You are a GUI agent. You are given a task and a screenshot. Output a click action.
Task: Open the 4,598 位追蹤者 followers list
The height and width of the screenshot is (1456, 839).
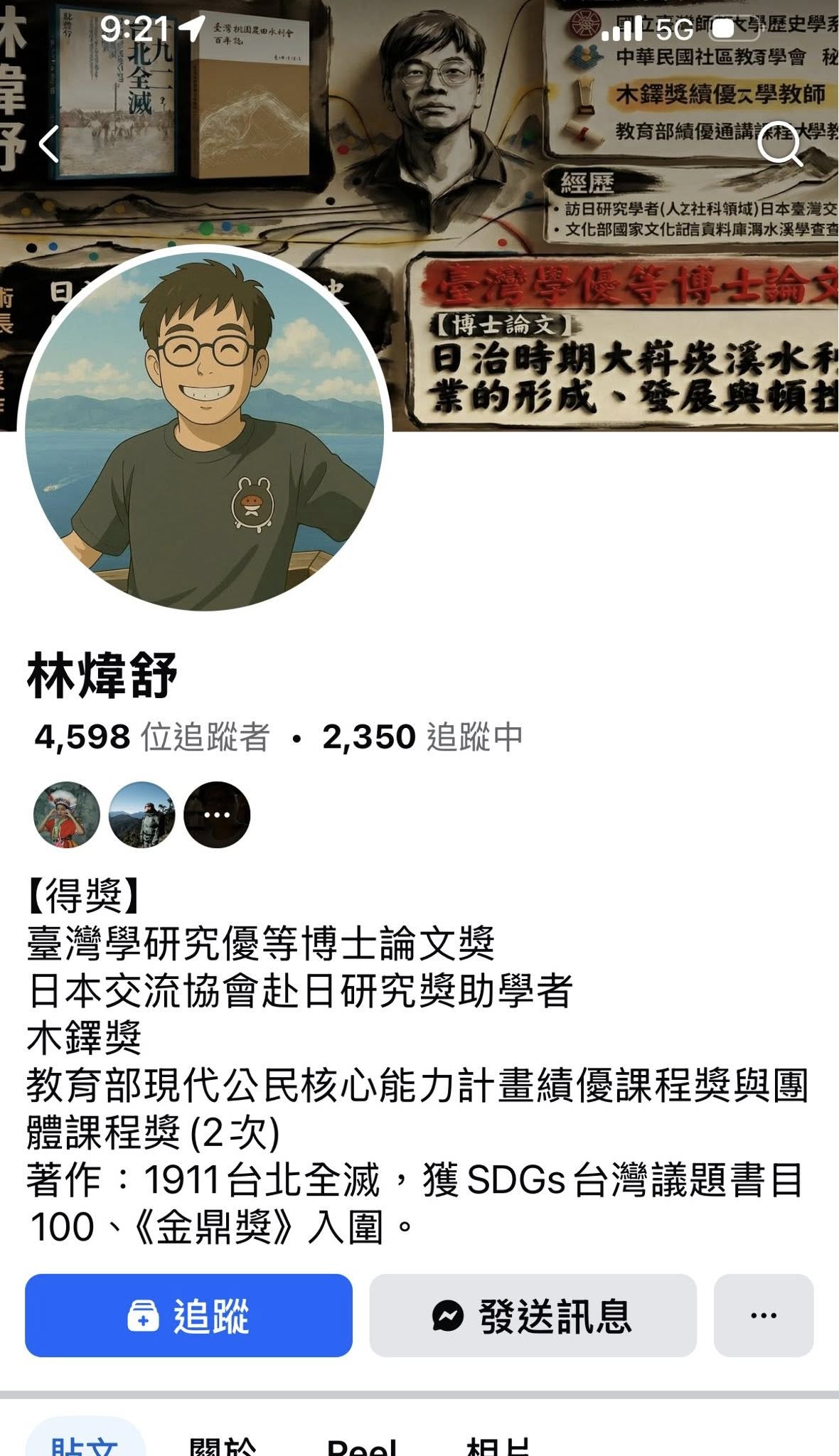[x=152, y=737]
